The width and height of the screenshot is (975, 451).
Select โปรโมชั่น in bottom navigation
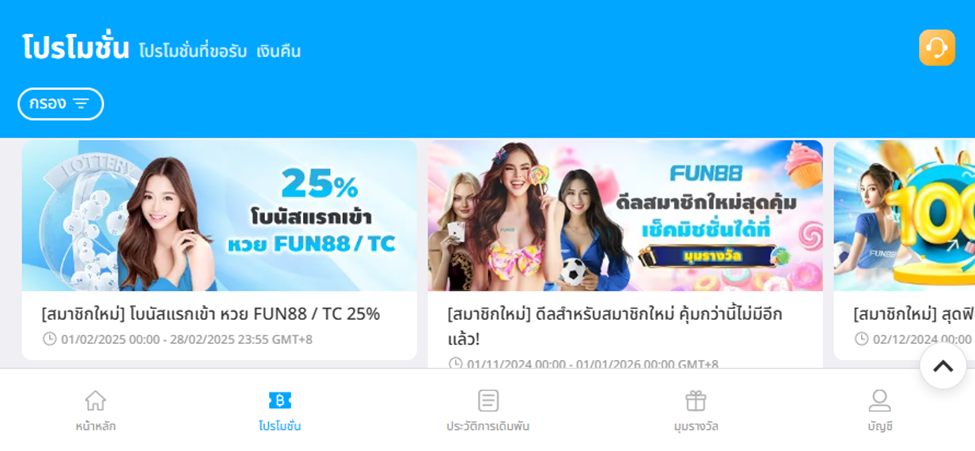click(x=280, y=411)
